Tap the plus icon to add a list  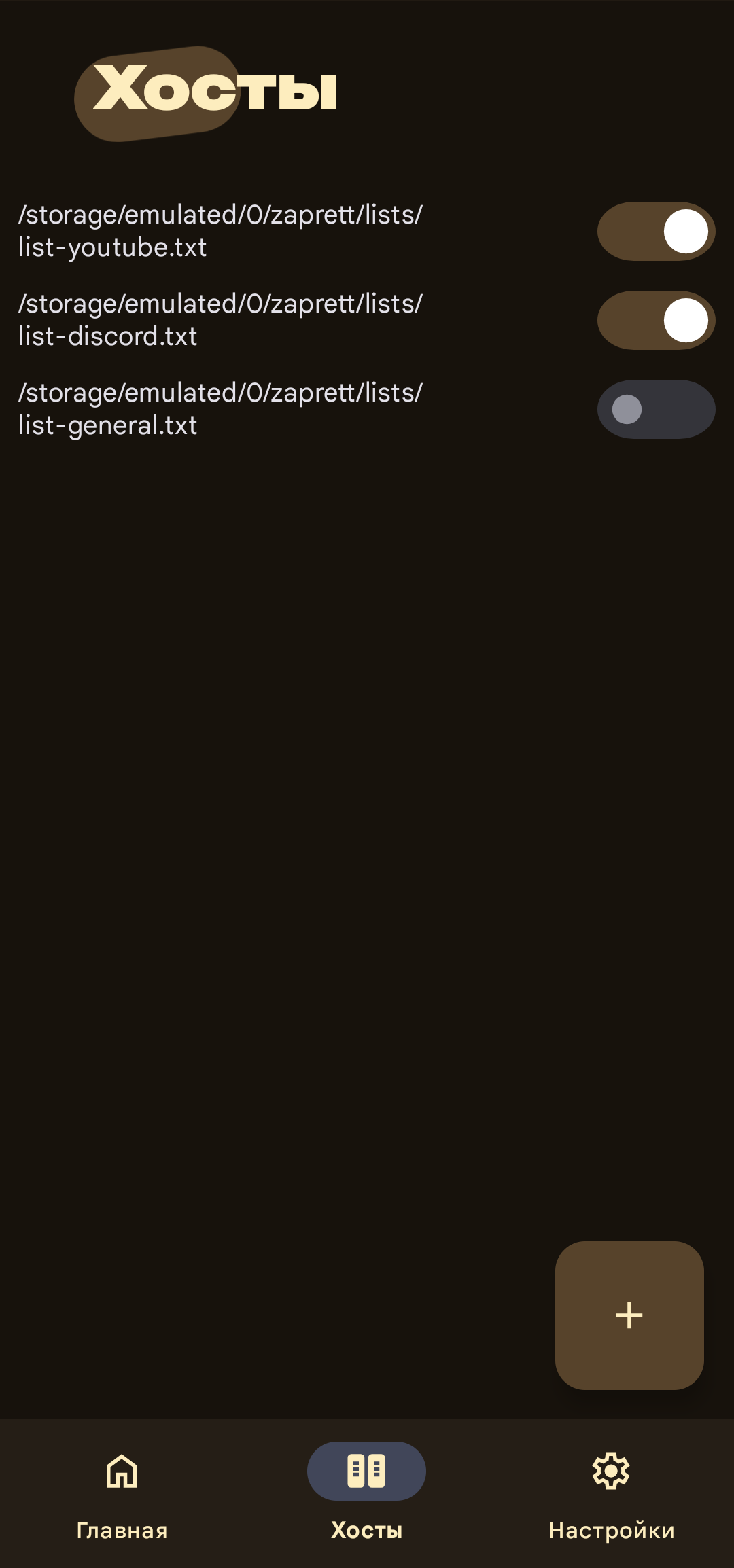[x=629, y=1315]
